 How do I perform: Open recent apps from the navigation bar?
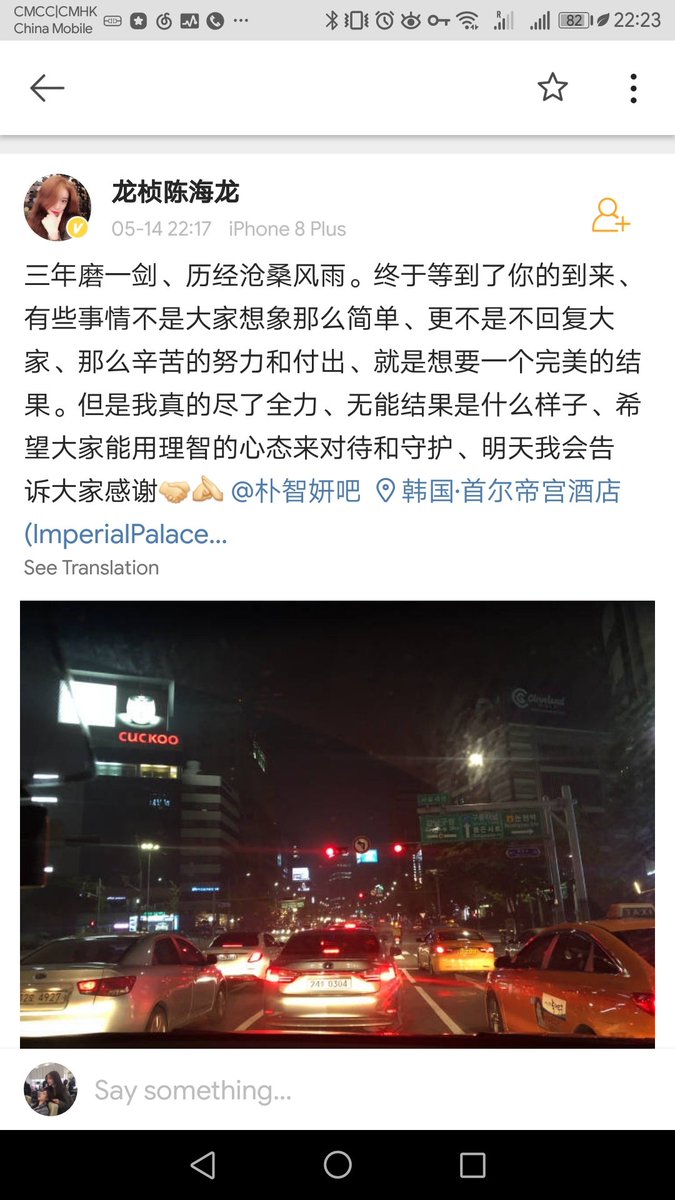[472, 1164]
